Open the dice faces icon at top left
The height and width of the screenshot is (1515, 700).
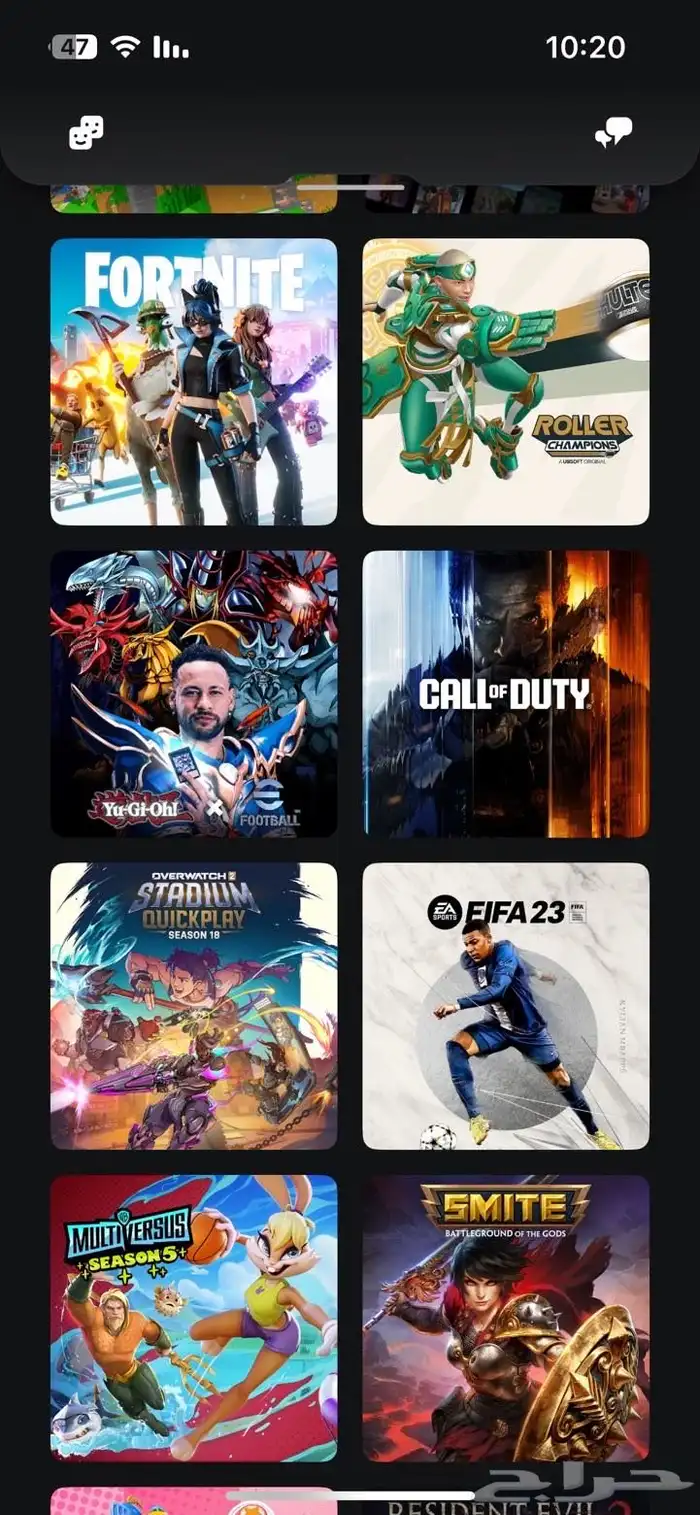pos(86,132)
